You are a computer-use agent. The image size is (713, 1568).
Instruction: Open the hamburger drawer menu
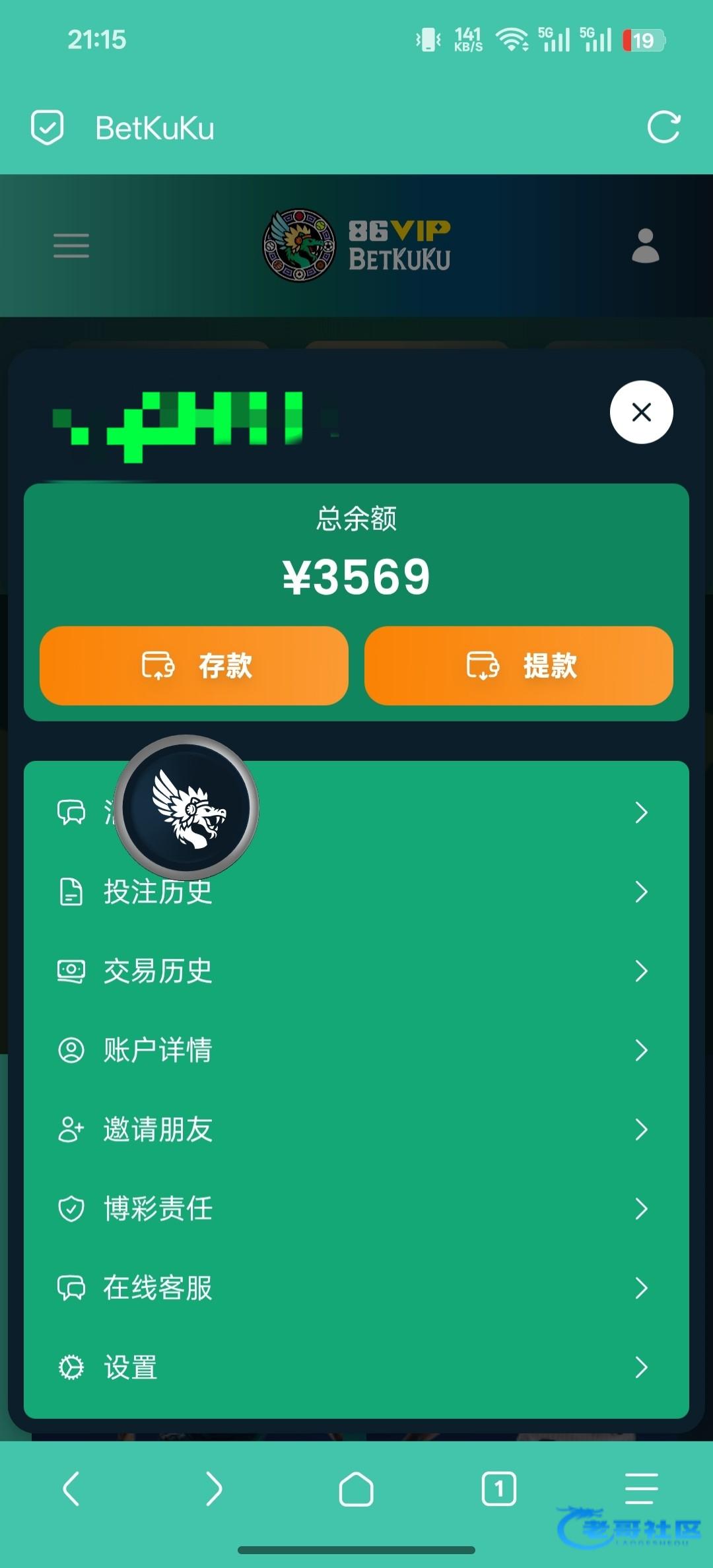pos(71,245)
